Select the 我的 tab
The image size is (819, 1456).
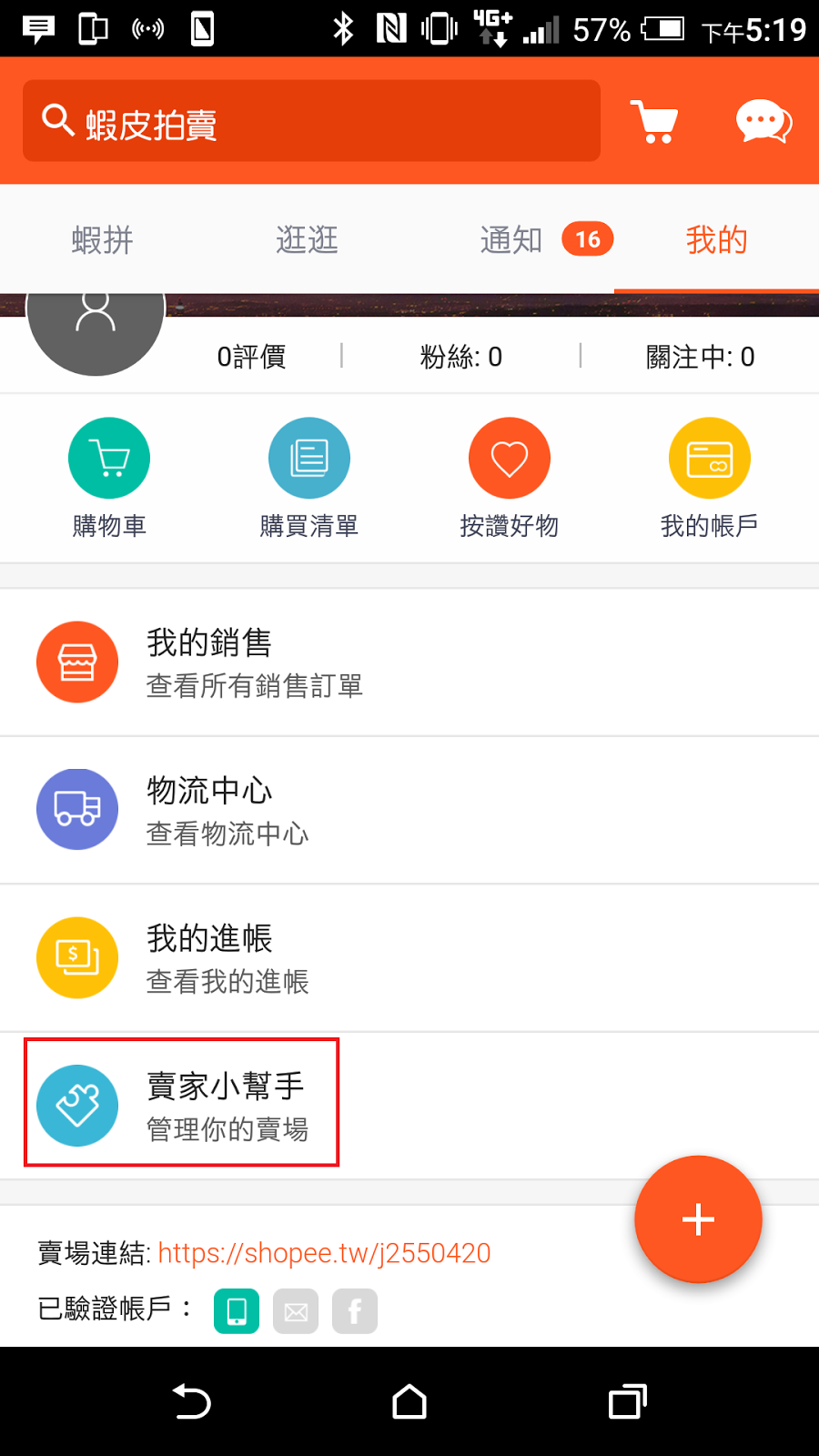pos(716,240)
